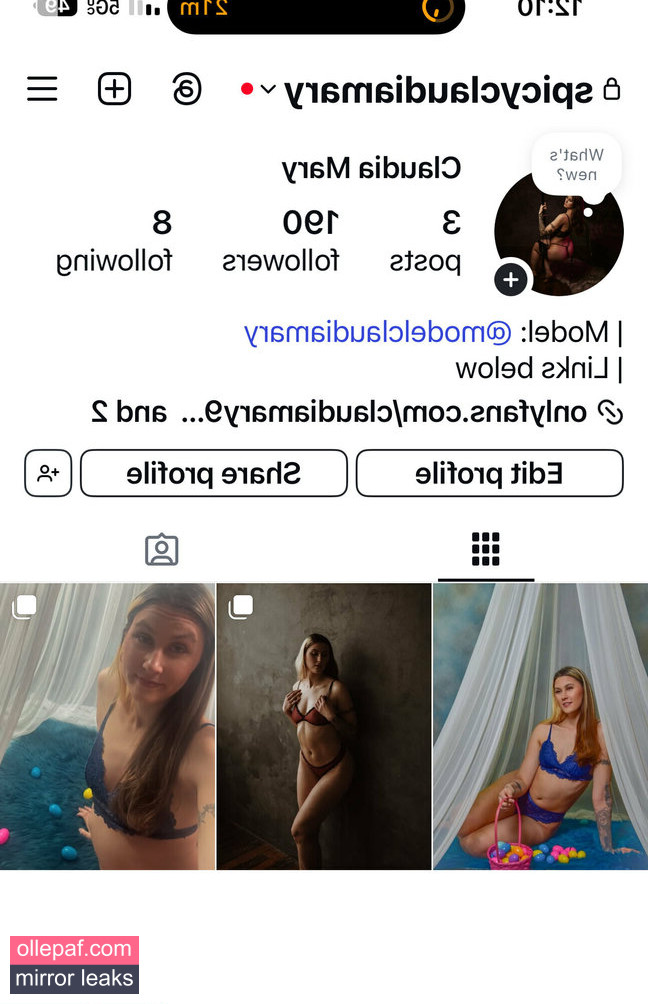648x1004 pixels.
Task: Switch to the tagged photos tab
Action: click(161, 549)
